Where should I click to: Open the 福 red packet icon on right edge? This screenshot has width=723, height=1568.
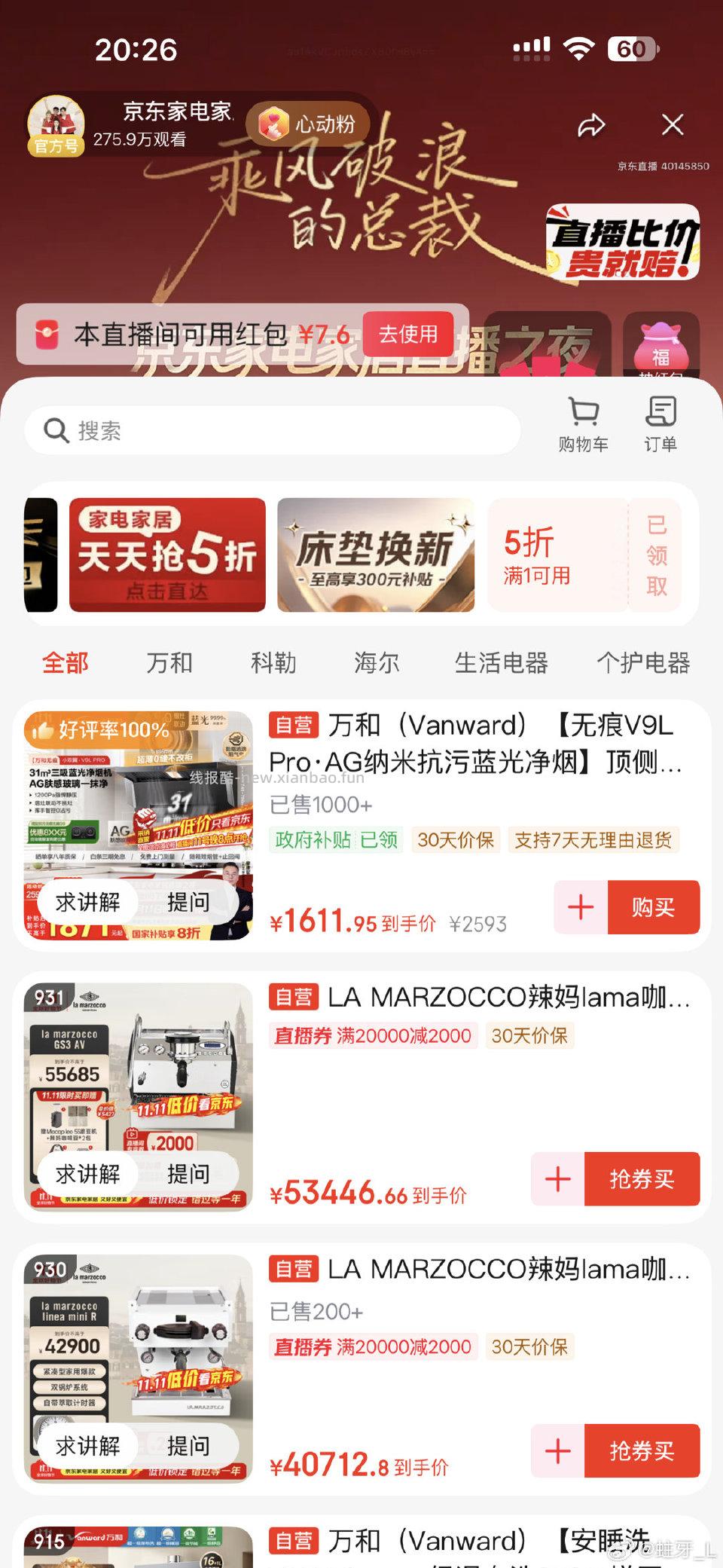(x=661, y=353)
